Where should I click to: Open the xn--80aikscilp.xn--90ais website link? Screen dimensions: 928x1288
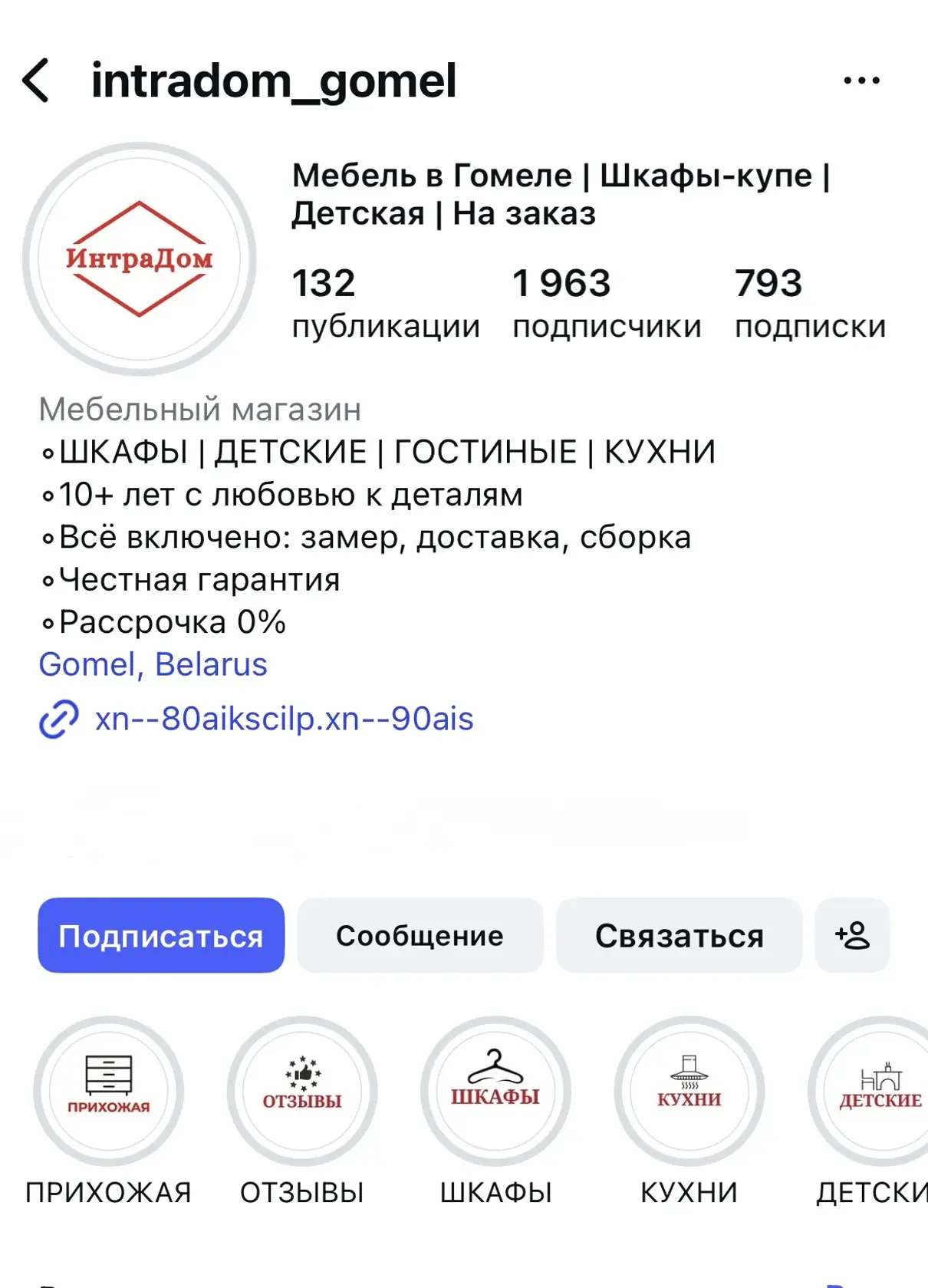click(x=284, y=720)
